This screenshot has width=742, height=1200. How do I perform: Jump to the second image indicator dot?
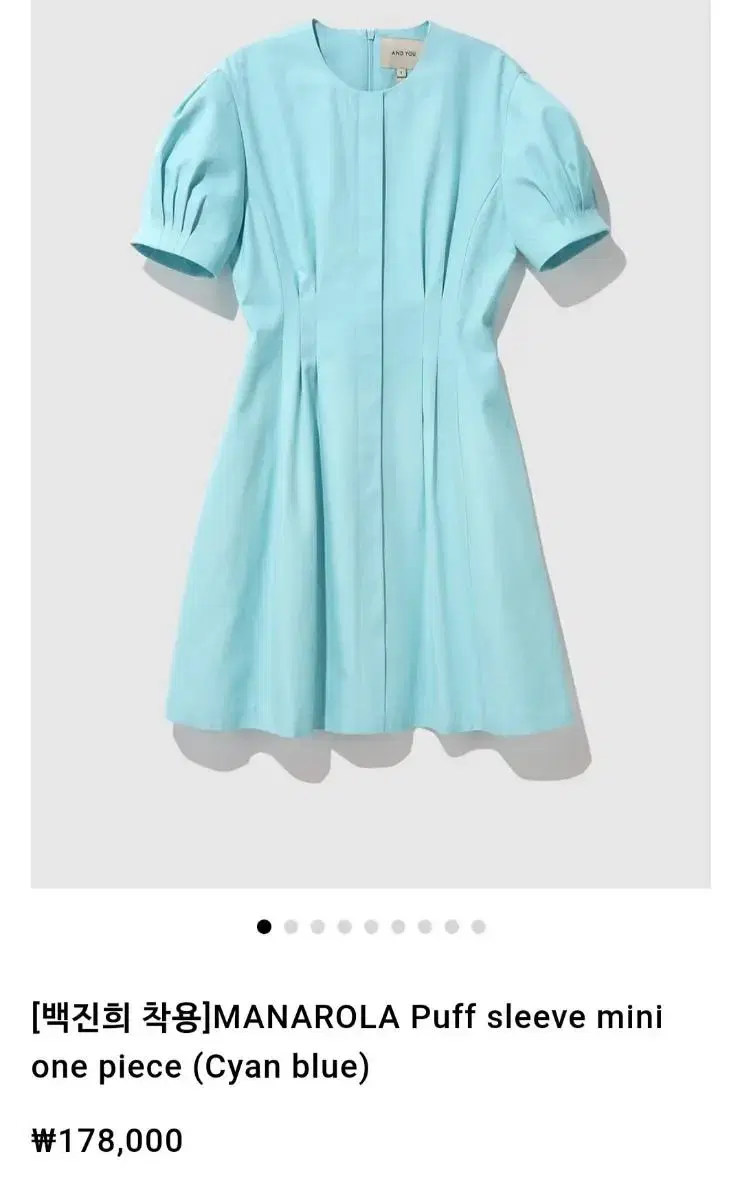pos(291,927)
